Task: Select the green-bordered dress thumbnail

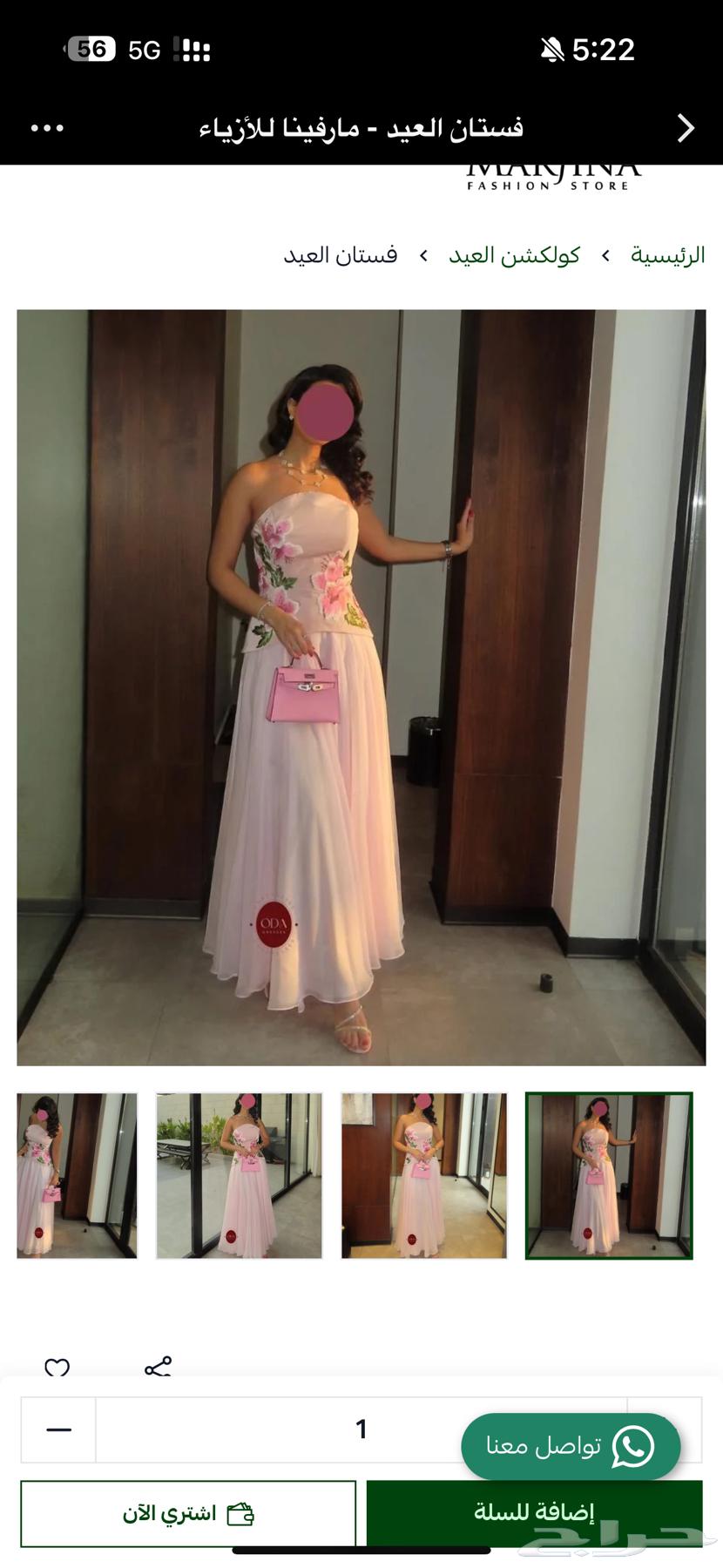Action: (608, 1175)
